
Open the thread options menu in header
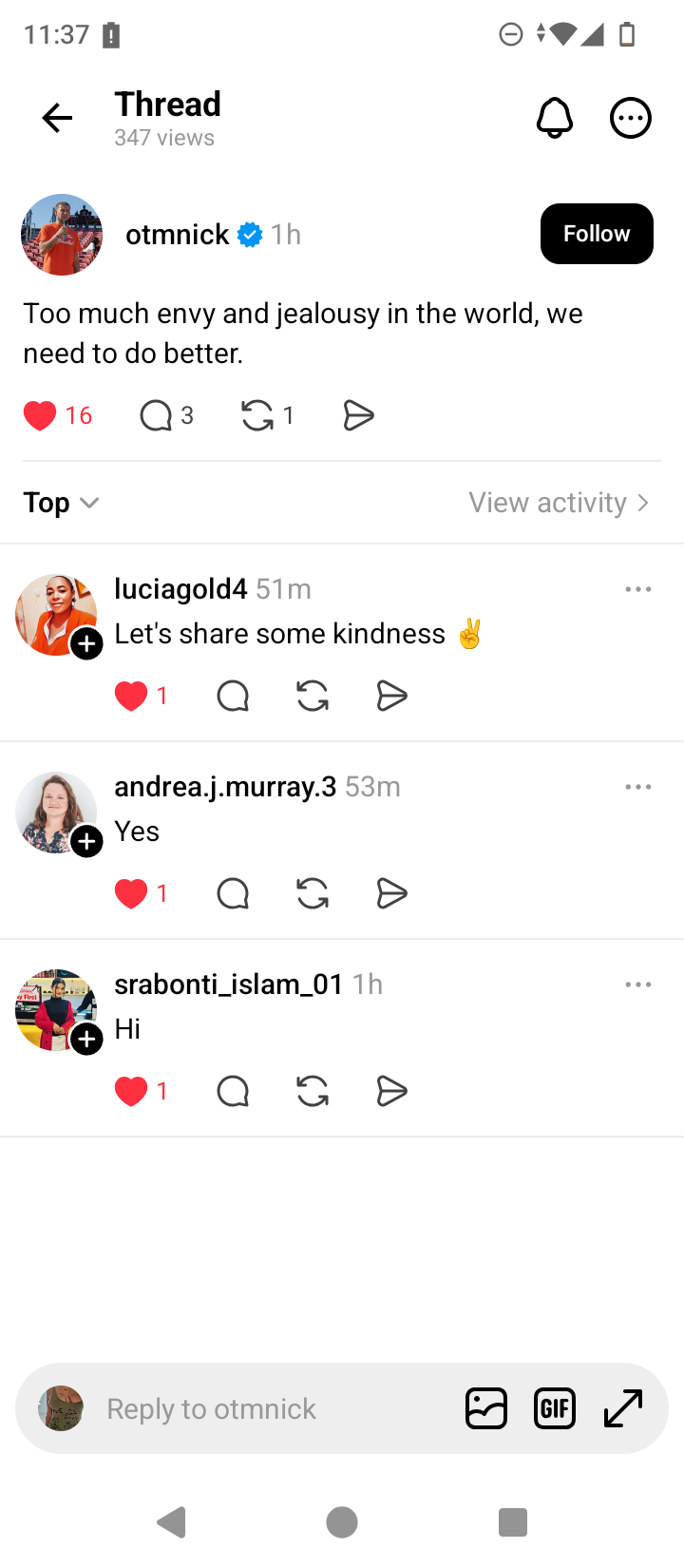(x=630, y=118)
